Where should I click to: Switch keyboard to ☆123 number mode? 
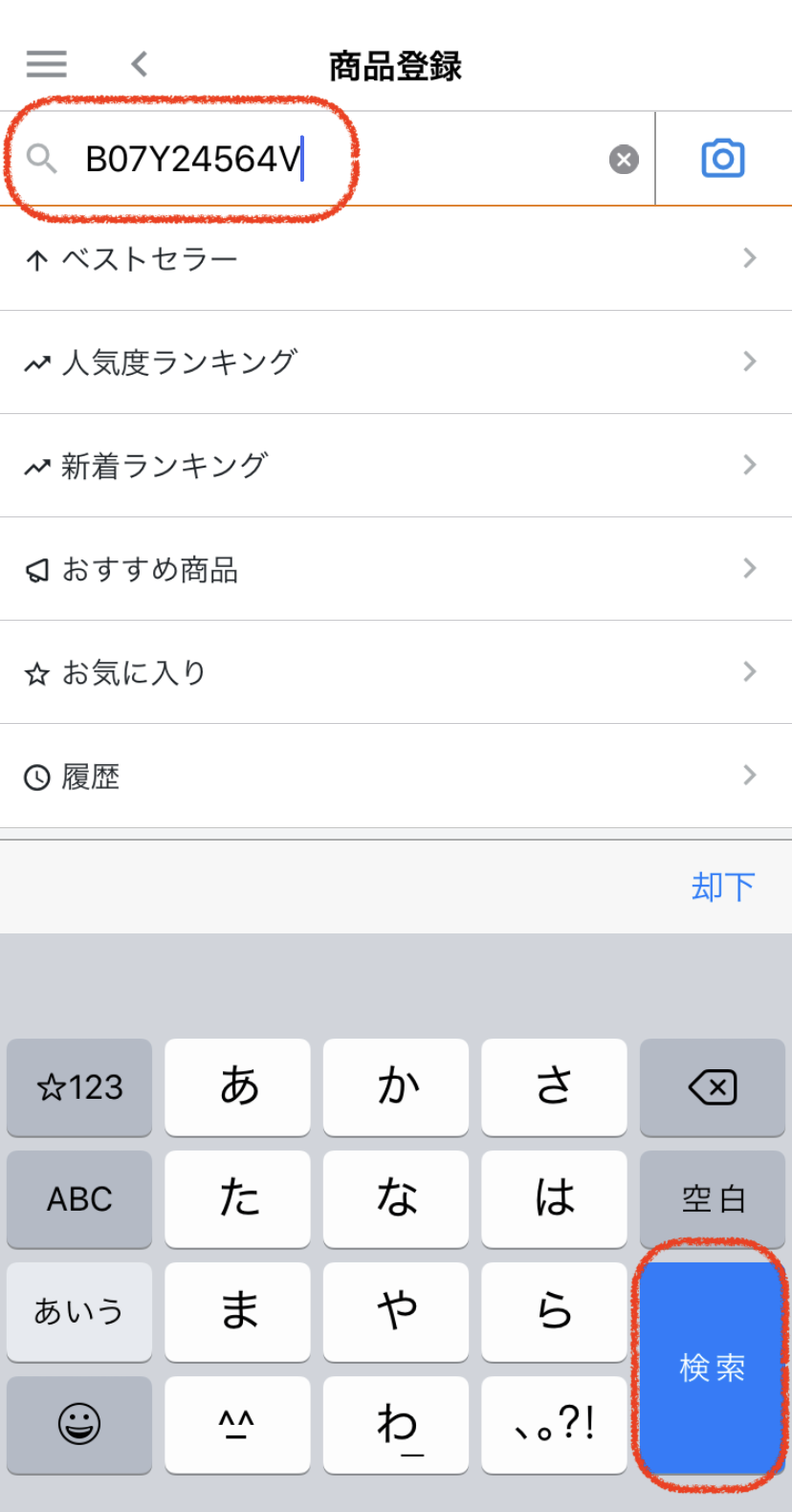tap(79, 1087)
